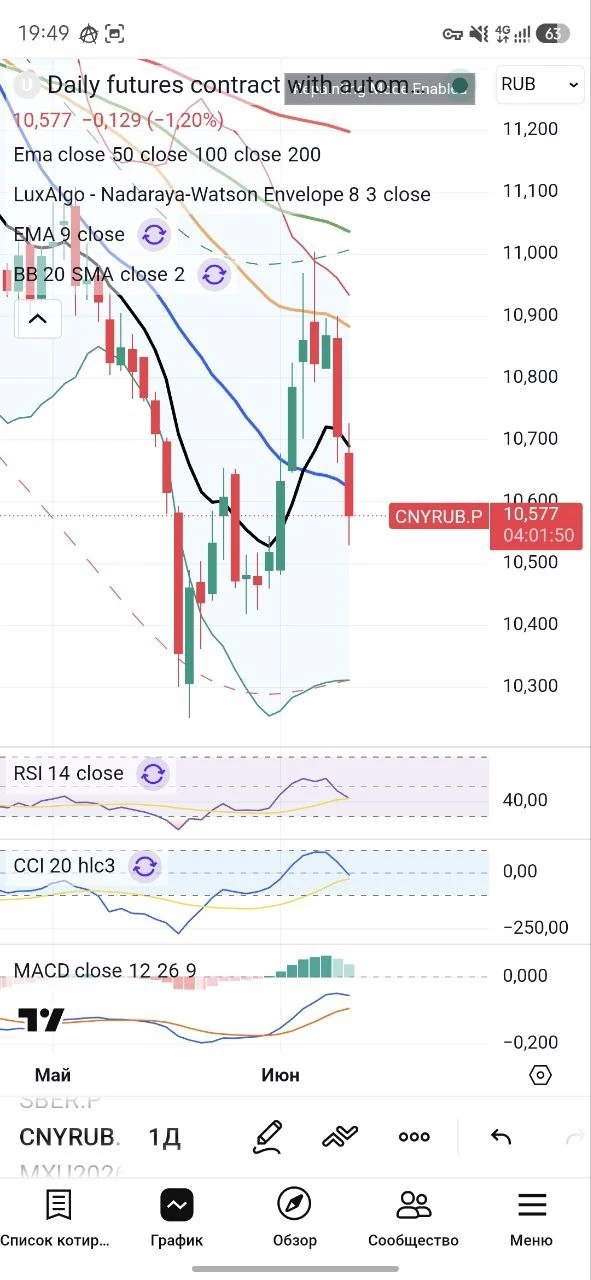The image size is (591, 1280).
Task: Open the drawing tools pencil icon
Action: click(x=268, y=1137)
